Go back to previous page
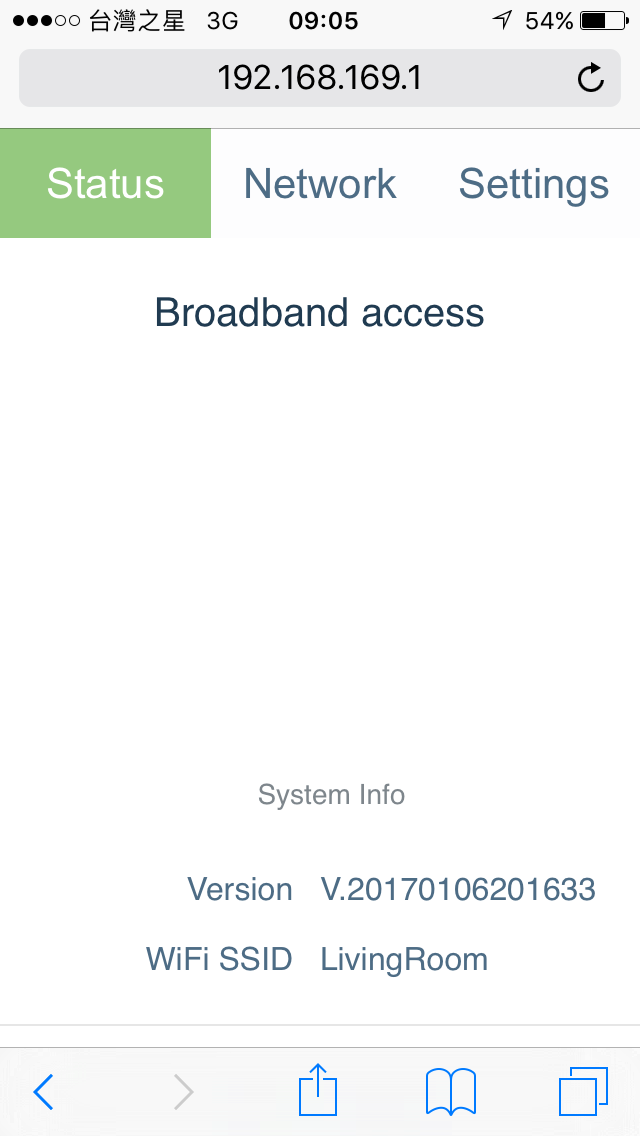 tap(43, 1091)
